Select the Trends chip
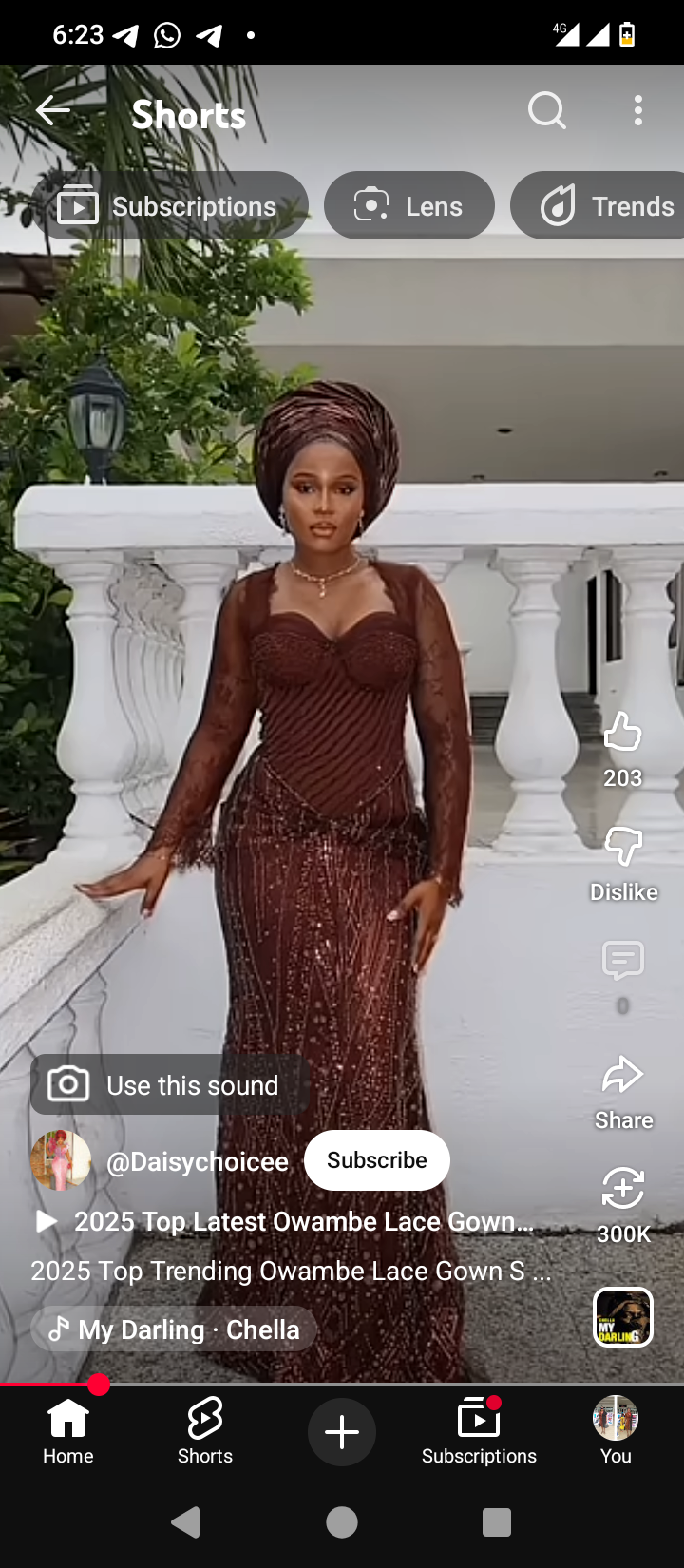 tap(608, 206)
